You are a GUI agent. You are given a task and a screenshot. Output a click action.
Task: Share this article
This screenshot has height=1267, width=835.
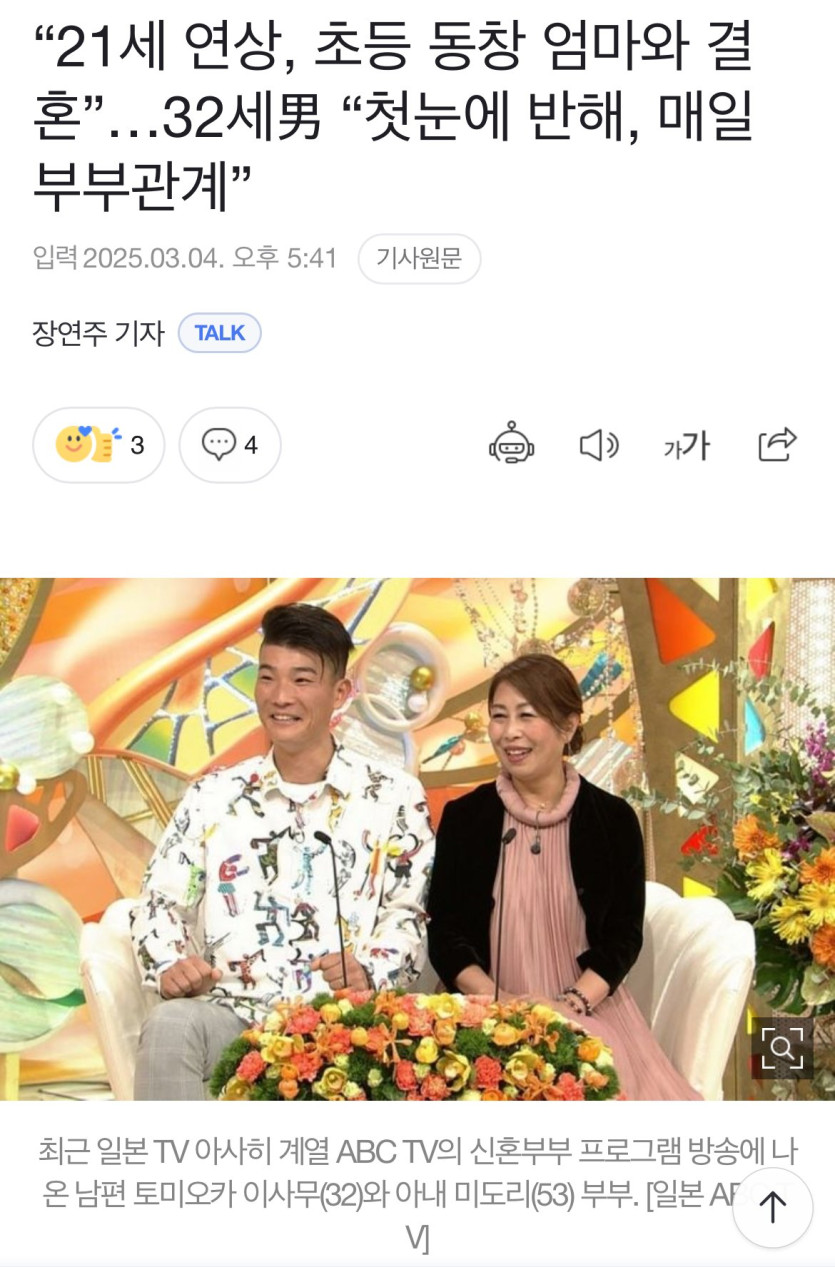(x=776, y=444)
